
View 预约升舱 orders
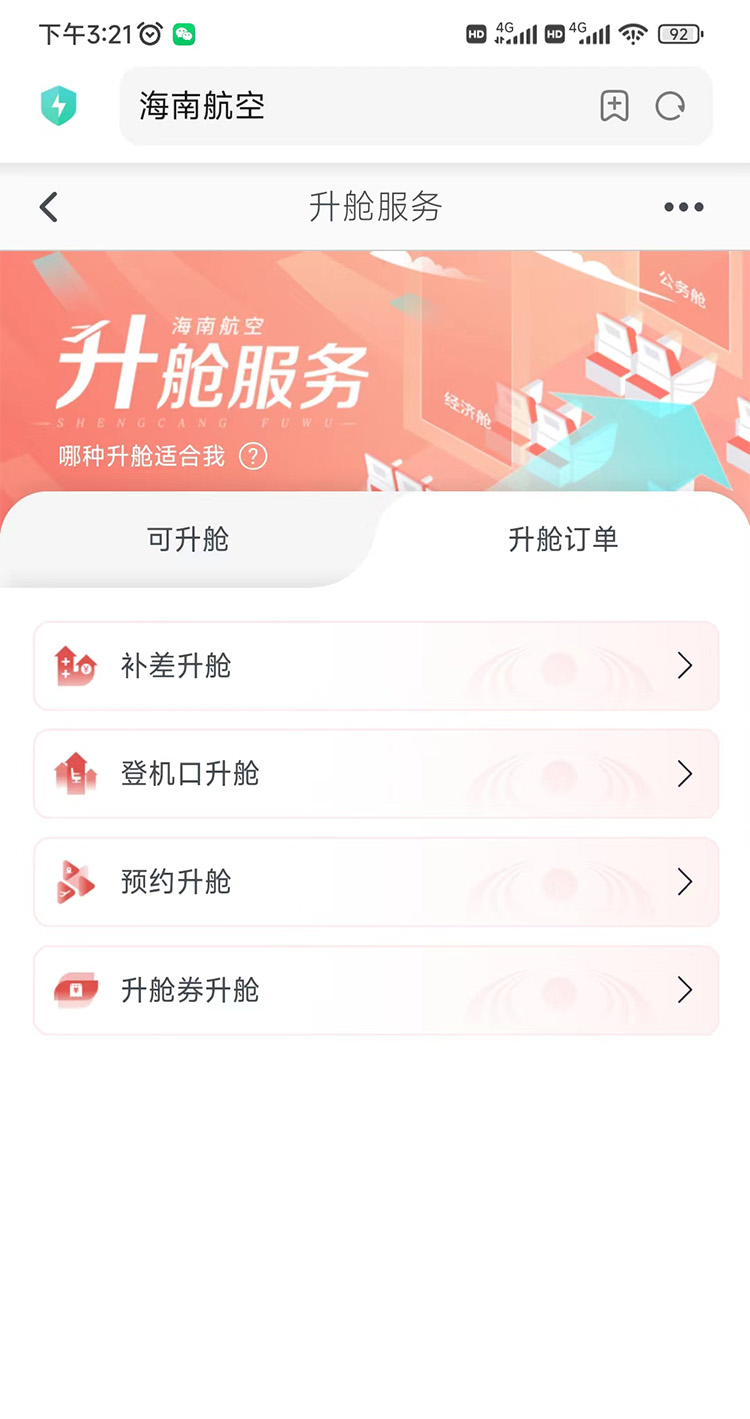(376, 882)
